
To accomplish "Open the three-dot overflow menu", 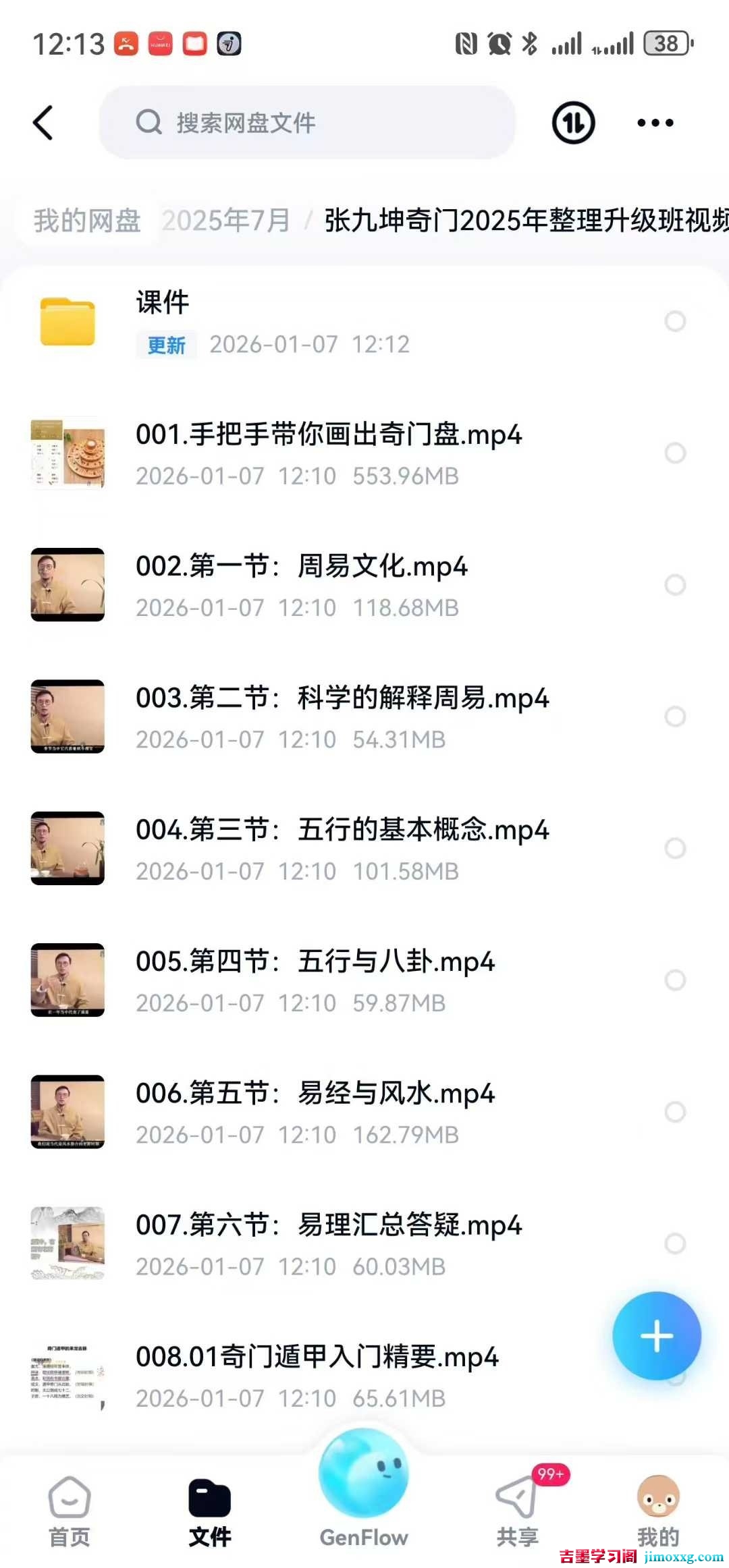I will [655, 123].
